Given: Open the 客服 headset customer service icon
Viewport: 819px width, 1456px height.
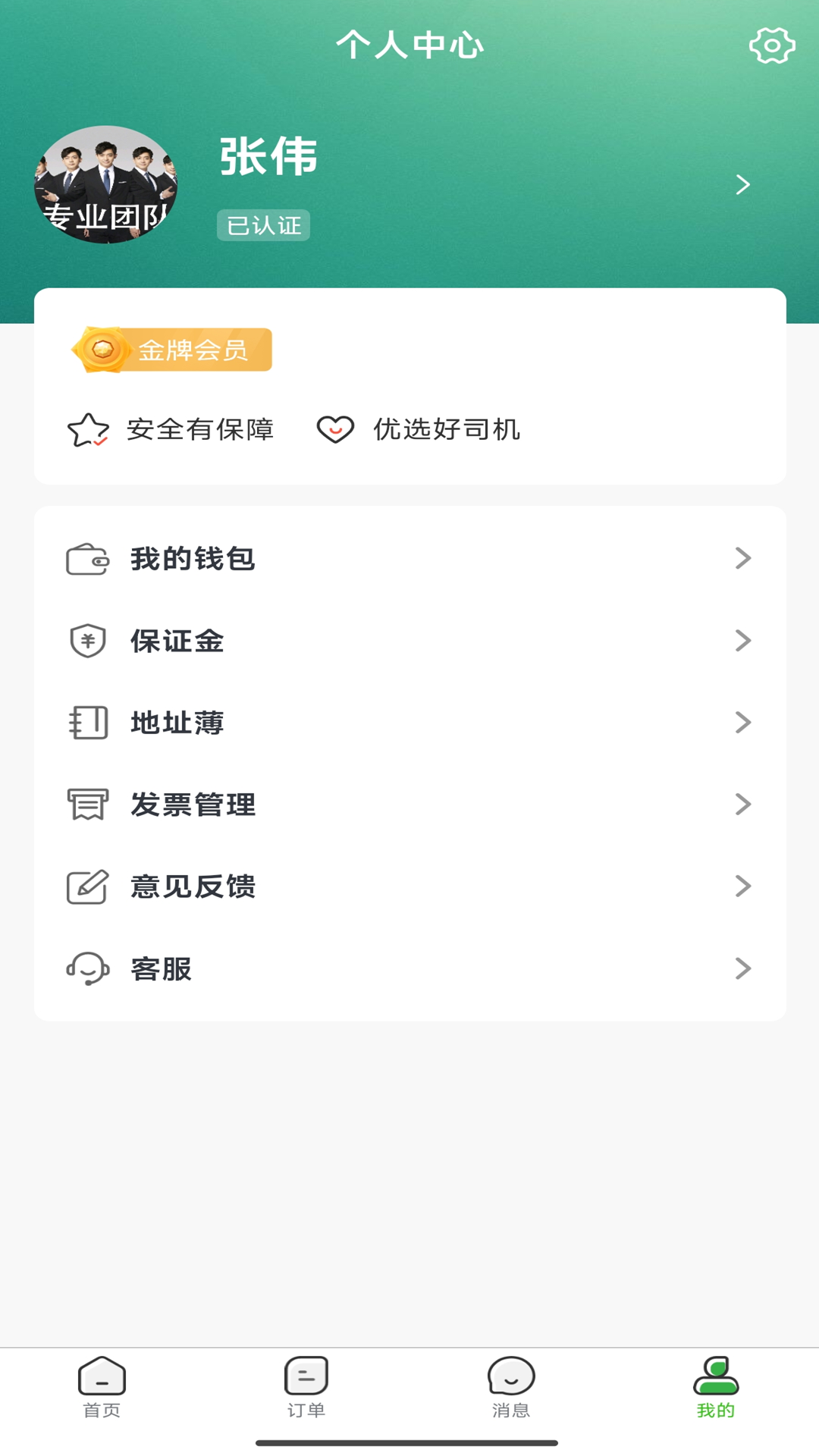Looking at the screenshot, I should click(87, 968).
